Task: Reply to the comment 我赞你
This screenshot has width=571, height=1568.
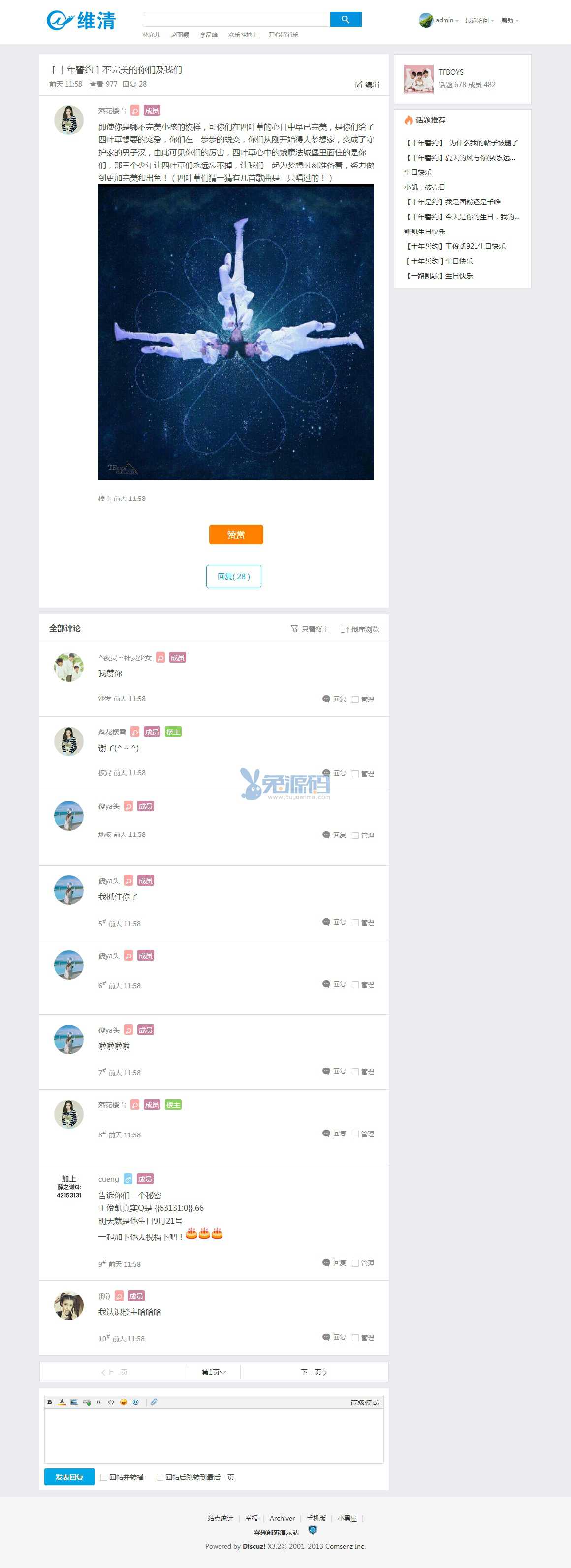Action: (334, 699)
